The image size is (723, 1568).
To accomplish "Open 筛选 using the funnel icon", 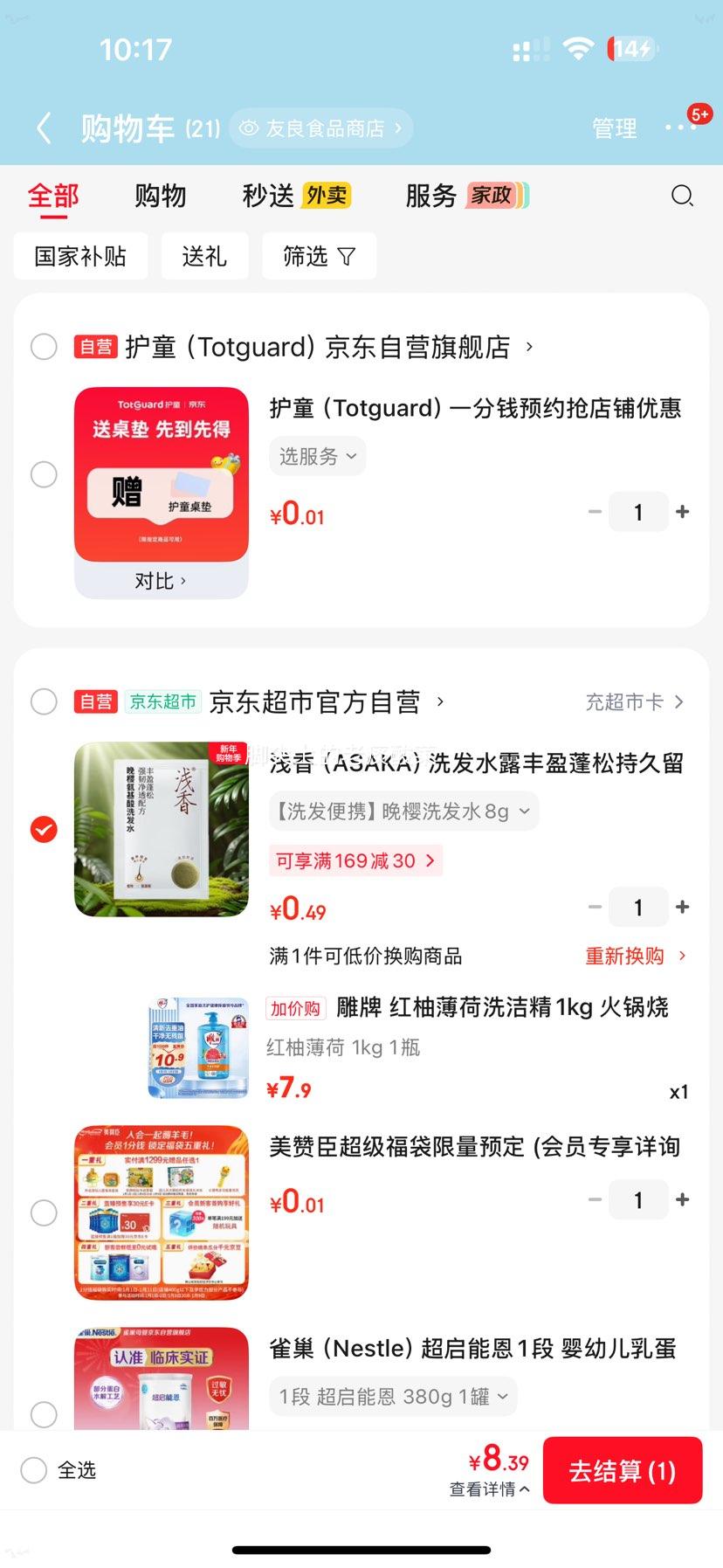I will click(x=319, y=256).
